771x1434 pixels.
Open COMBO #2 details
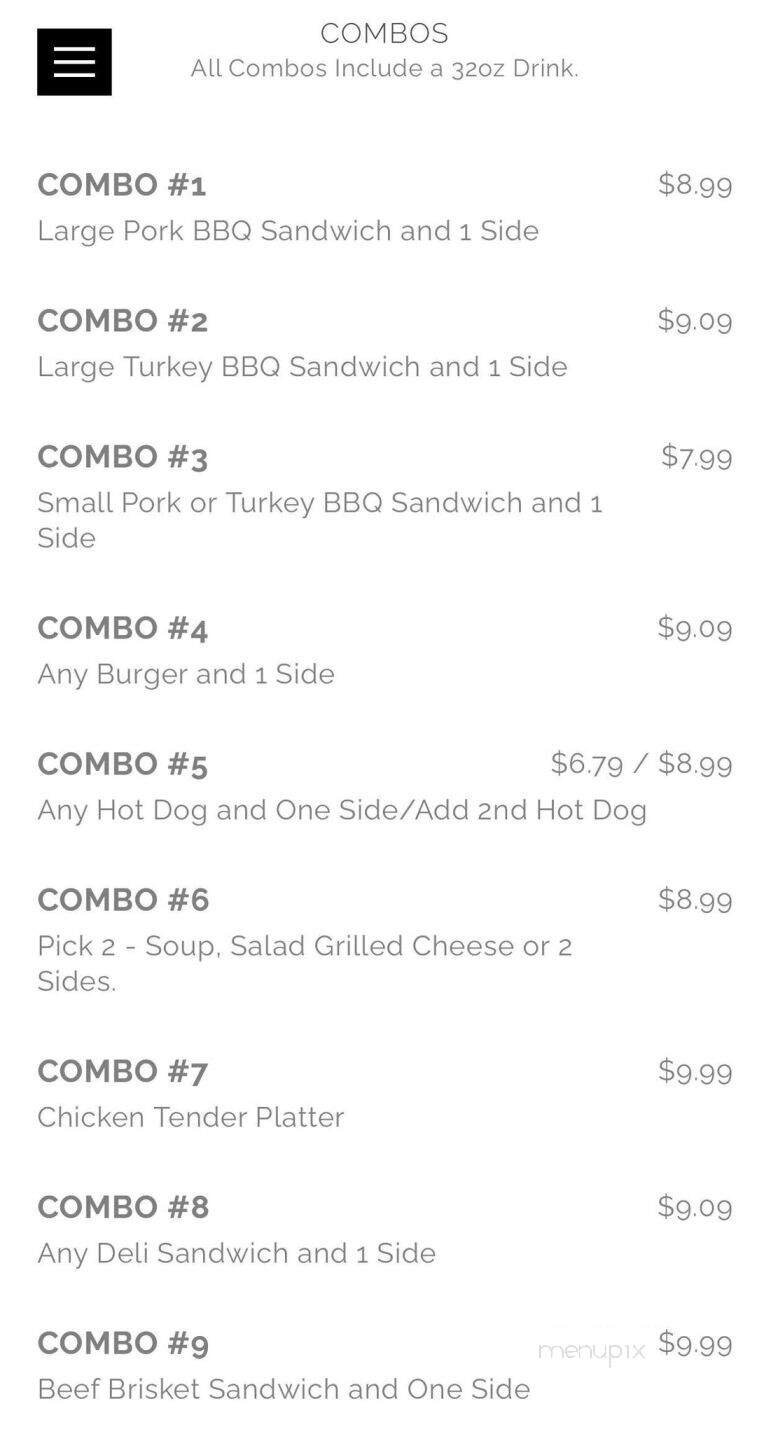pyautogui.click(x=122, y=320)
